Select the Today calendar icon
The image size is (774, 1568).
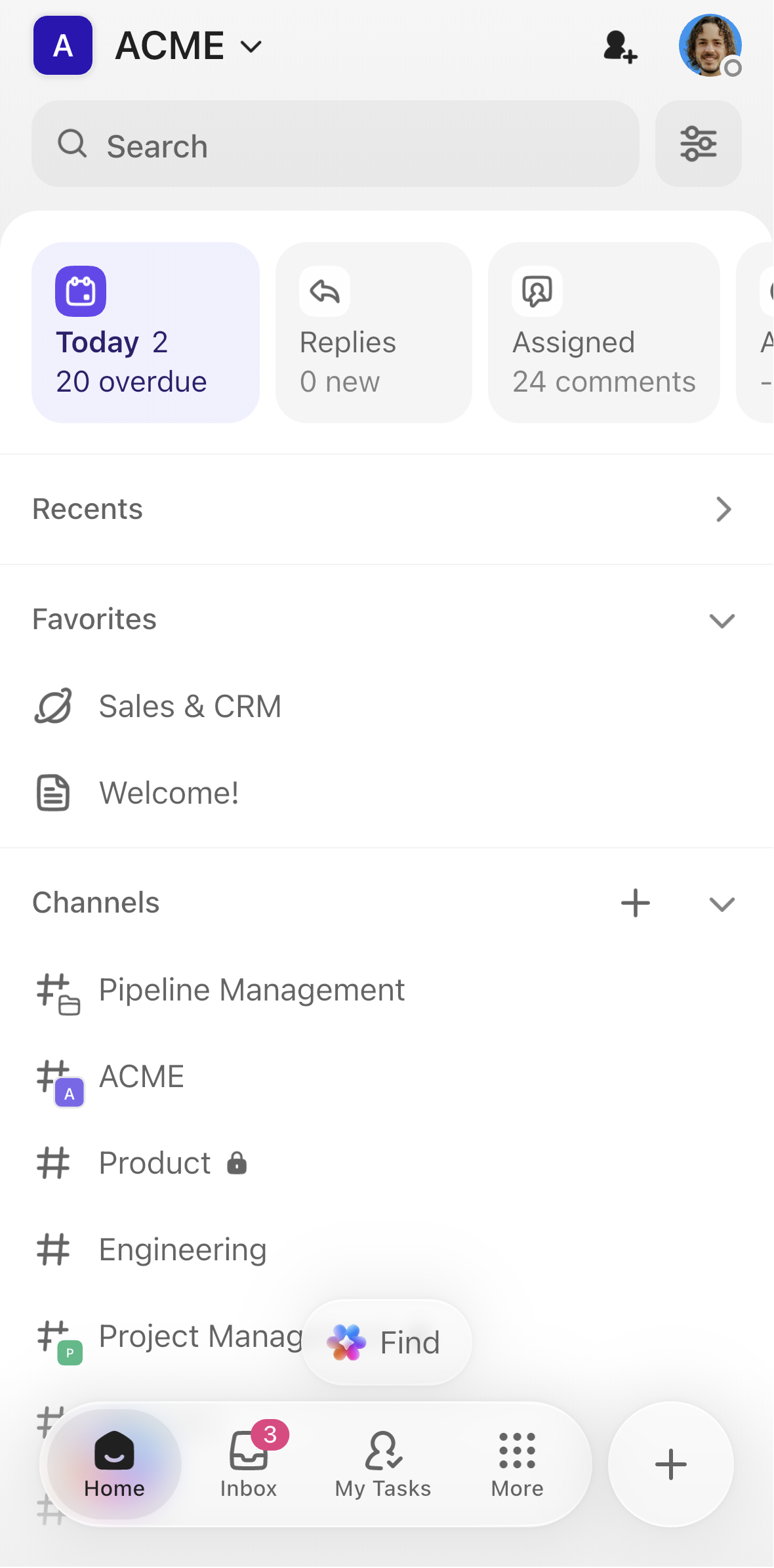[x=80, y=291]
